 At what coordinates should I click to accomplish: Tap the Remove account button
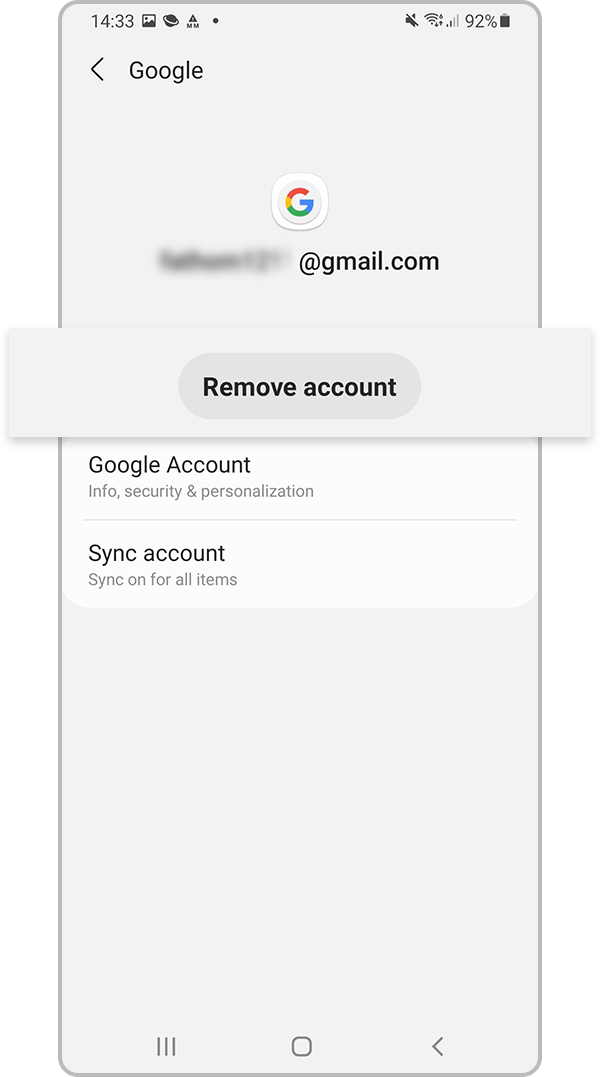coord(300,387)
